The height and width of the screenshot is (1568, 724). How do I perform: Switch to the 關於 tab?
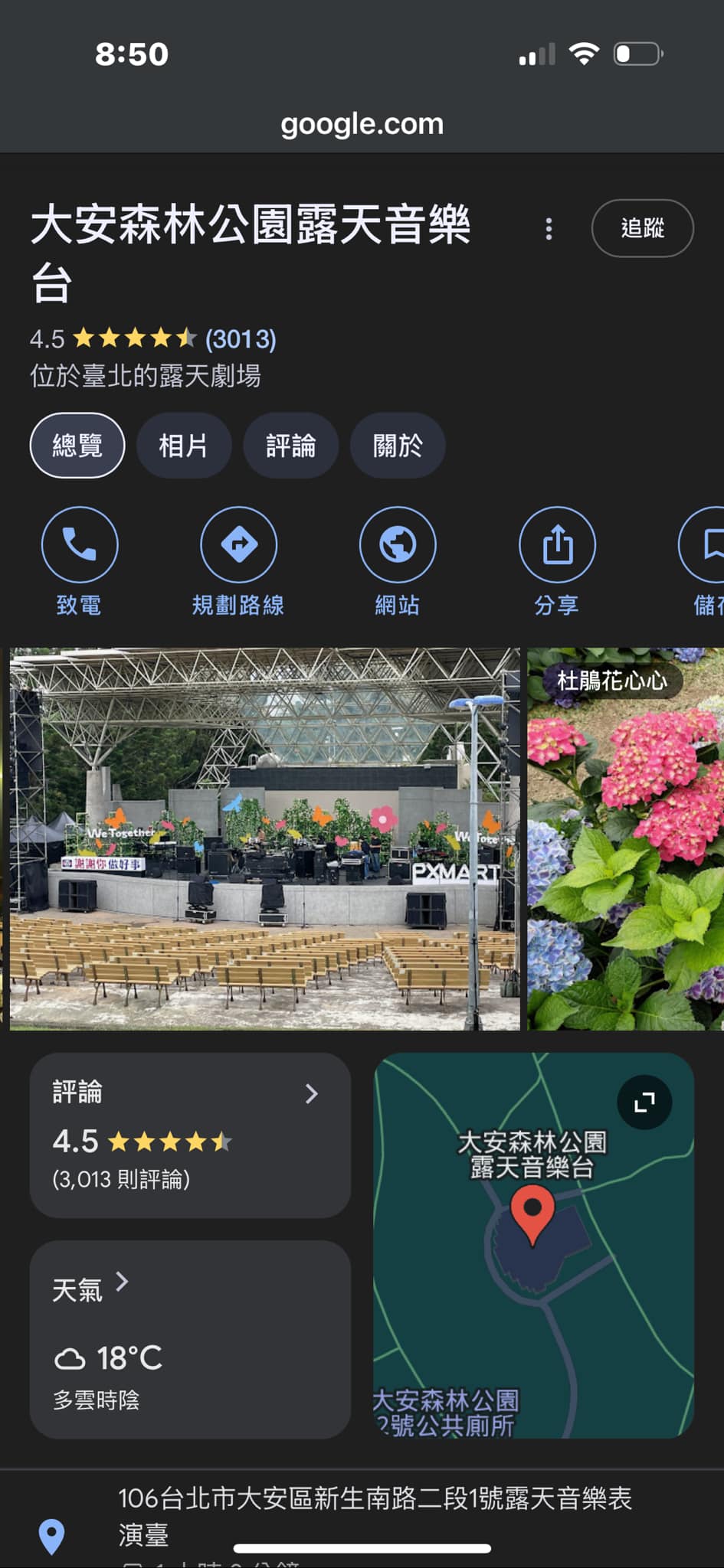click(x=397, y=446)
